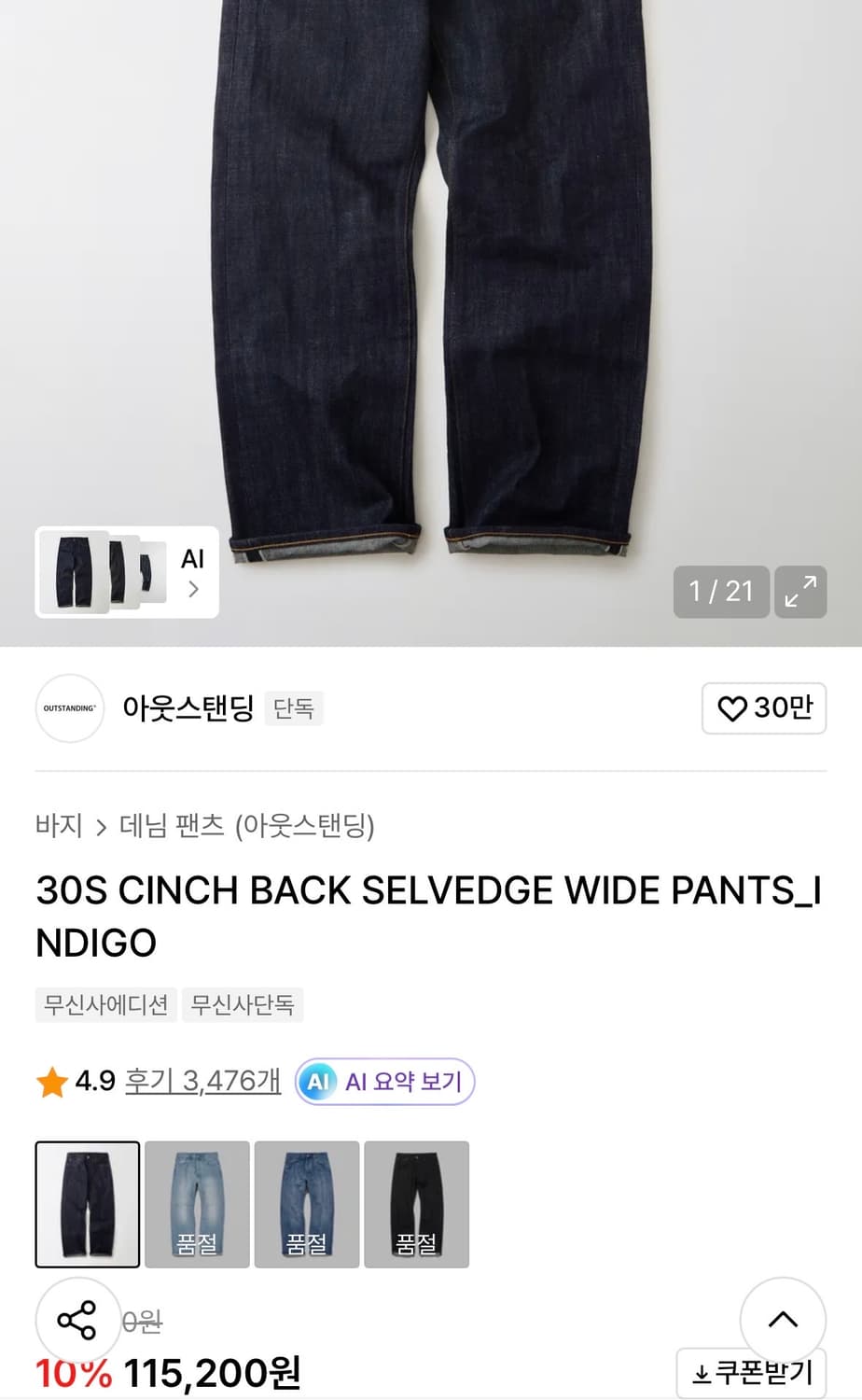862x1400 pixels.
Task: Click the upward arrow to scroll to top
Action: pos(783,1321)
